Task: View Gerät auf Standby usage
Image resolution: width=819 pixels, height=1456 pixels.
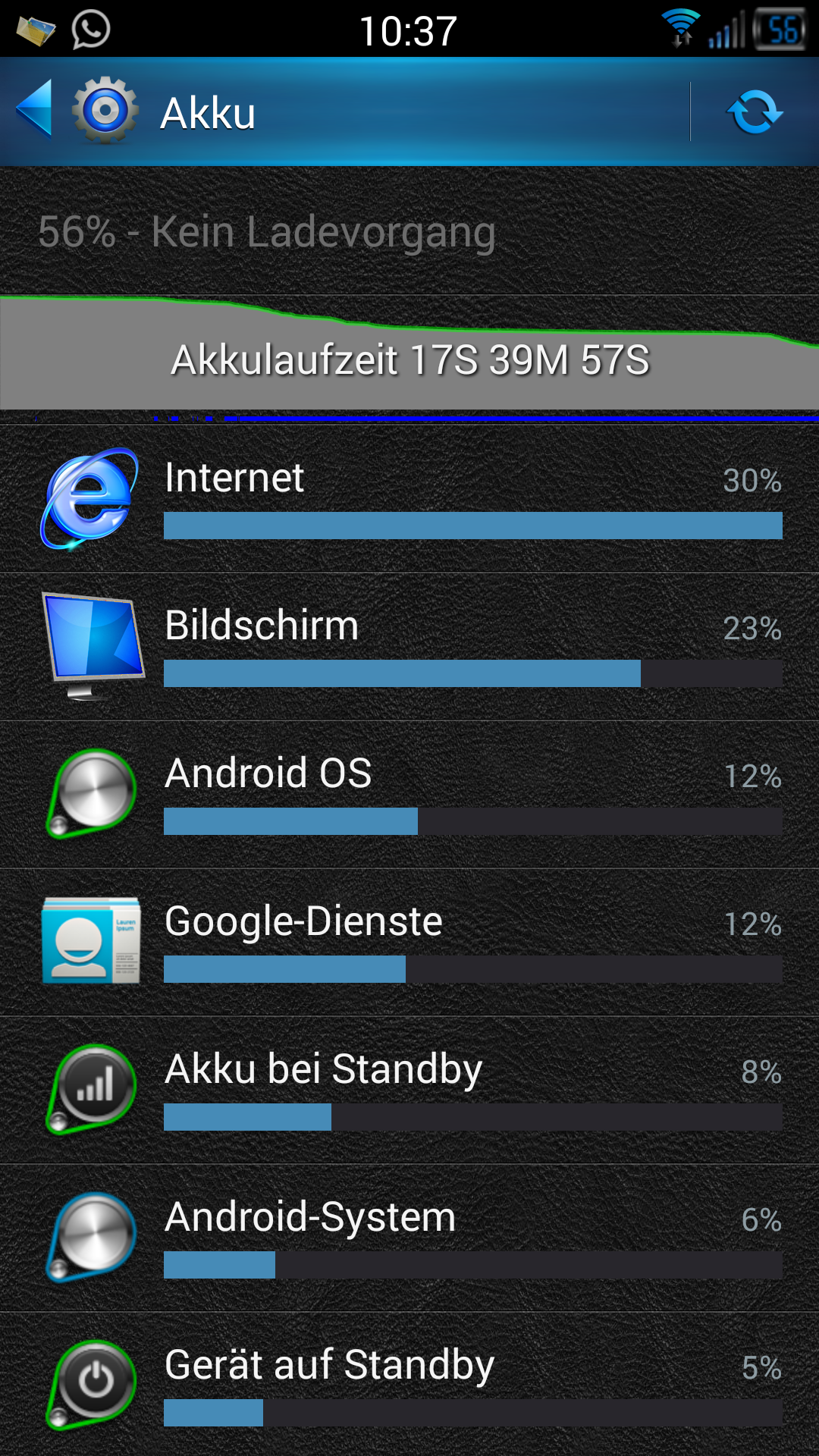Action: [409, 1385]
